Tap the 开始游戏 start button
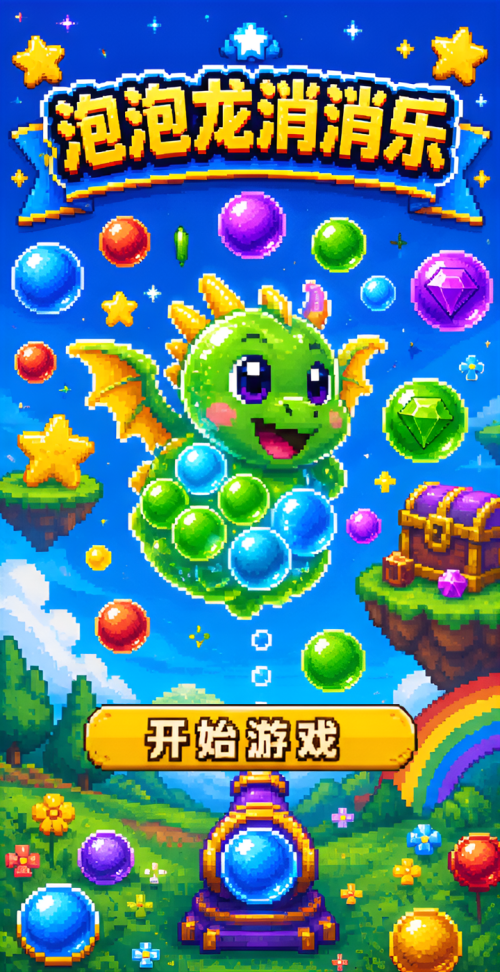500x972 pixels. (x=250, y=738)
